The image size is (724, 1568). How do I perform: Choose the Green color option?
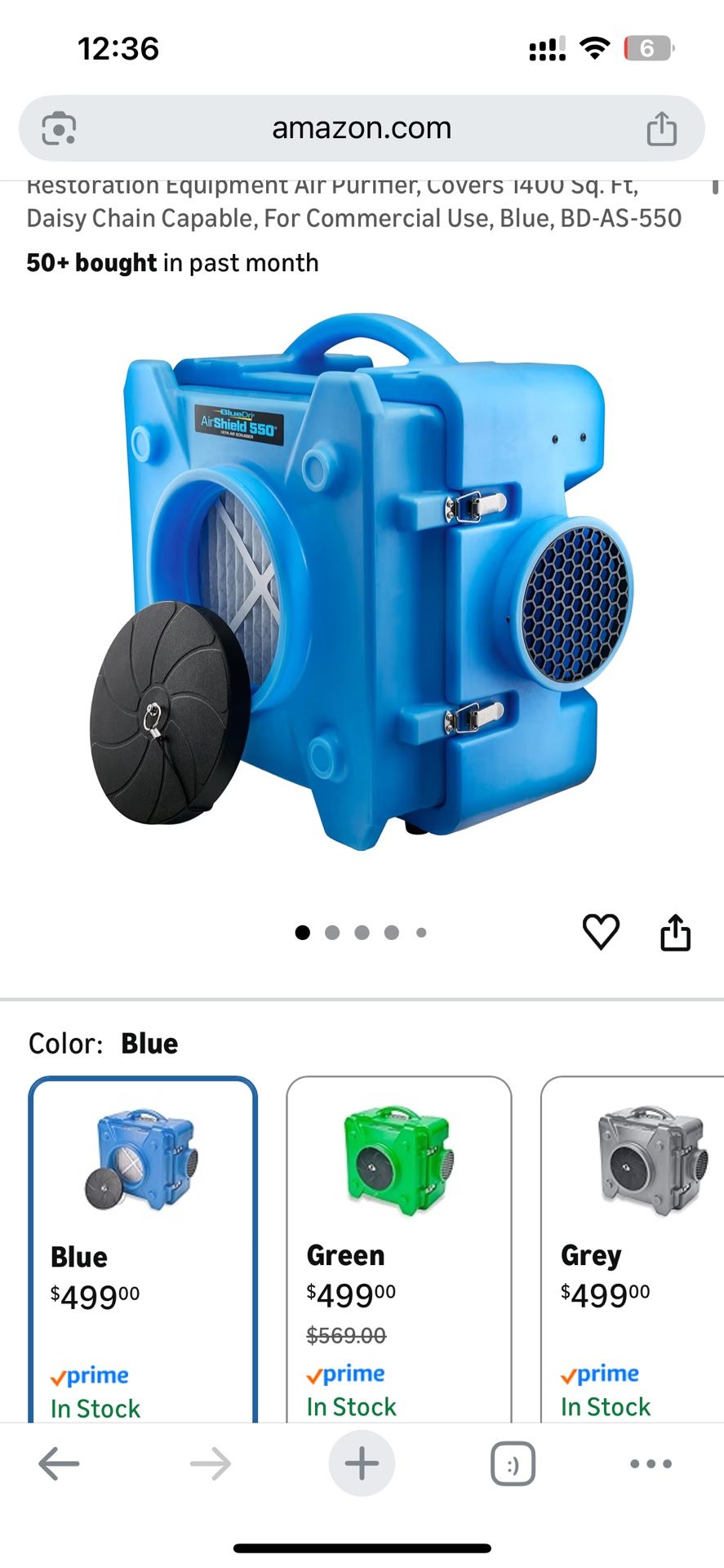(399, 1249)
